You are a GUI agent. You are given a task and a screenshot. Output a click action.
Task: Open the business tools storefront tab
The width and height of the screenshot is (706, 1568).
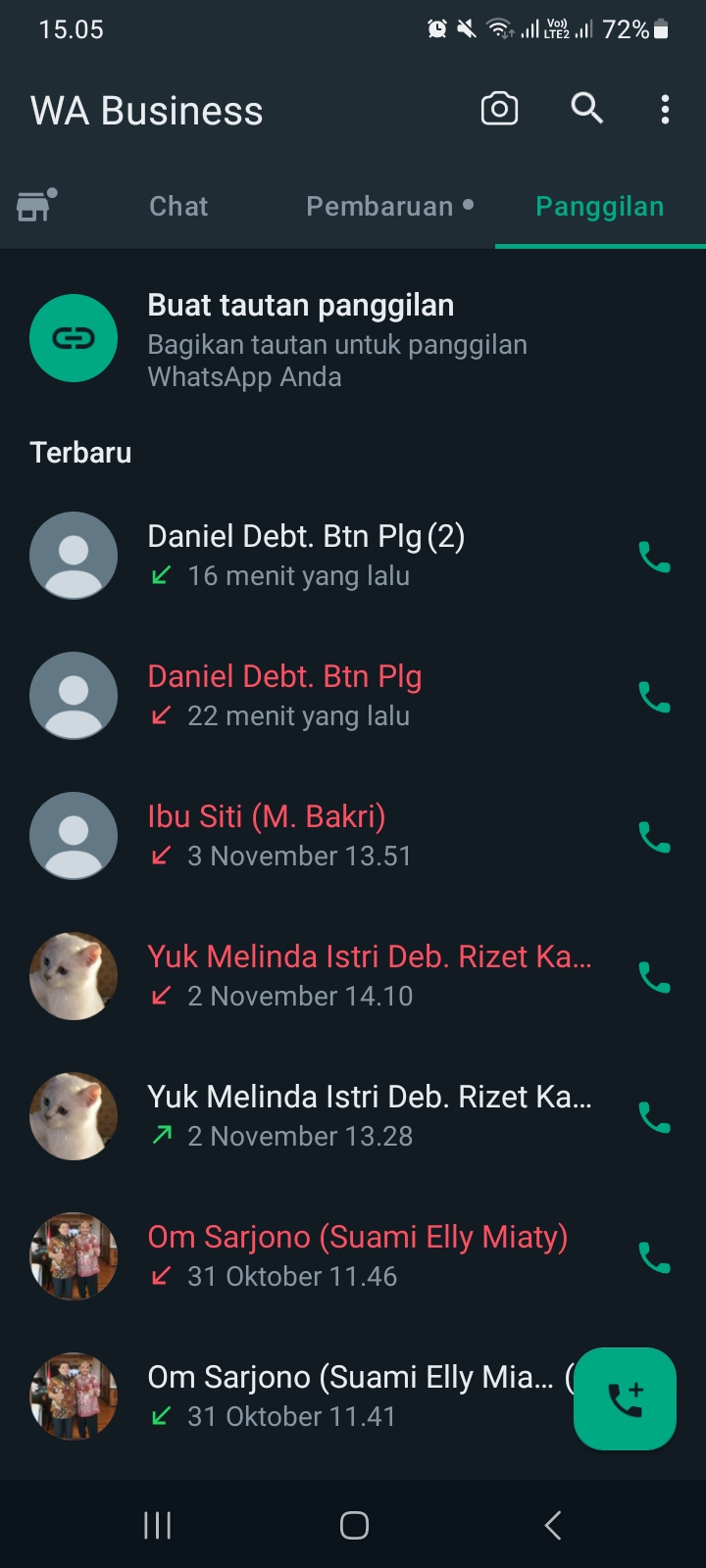(x=36, y=206)
